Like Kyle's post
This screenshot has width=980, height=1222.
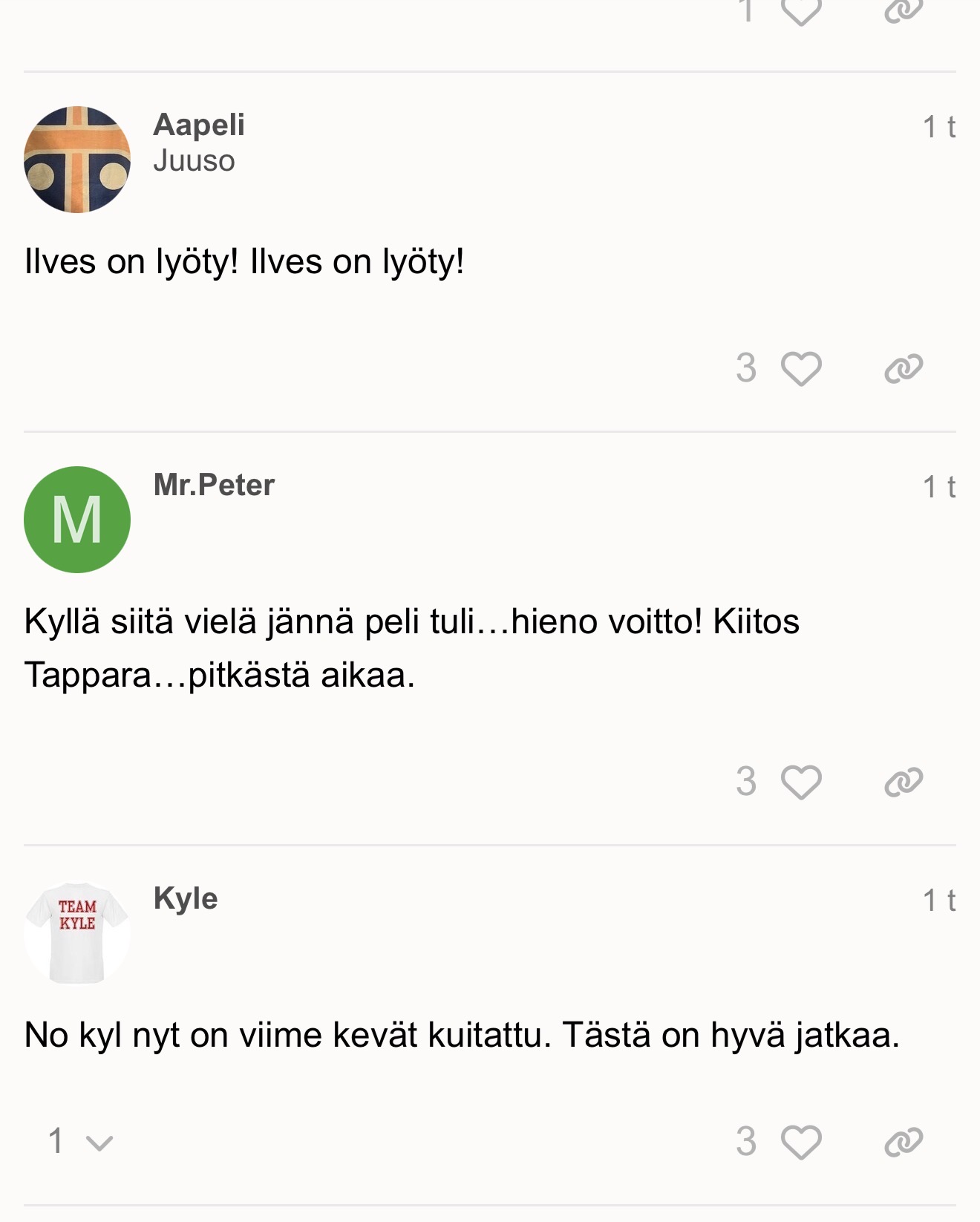[x=801, y=1142]
